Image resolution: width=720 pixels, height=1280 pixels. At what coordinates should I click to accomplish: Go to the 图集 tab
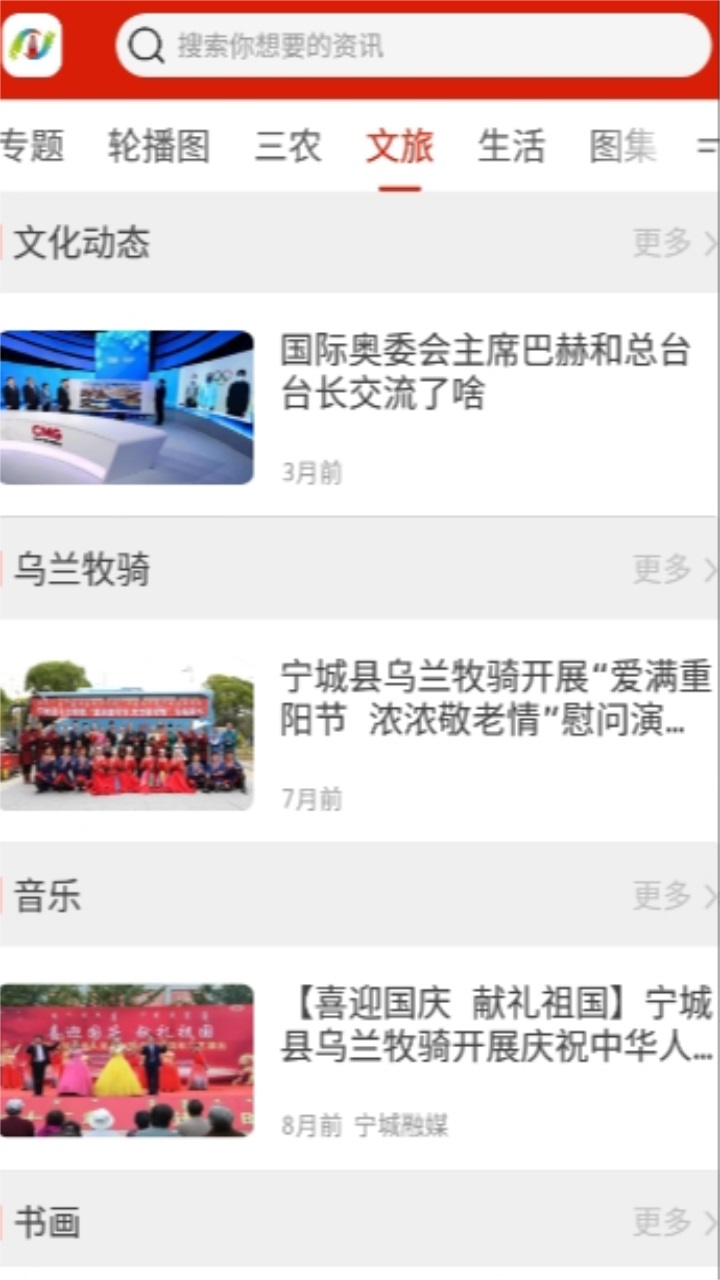click(622, 146)
